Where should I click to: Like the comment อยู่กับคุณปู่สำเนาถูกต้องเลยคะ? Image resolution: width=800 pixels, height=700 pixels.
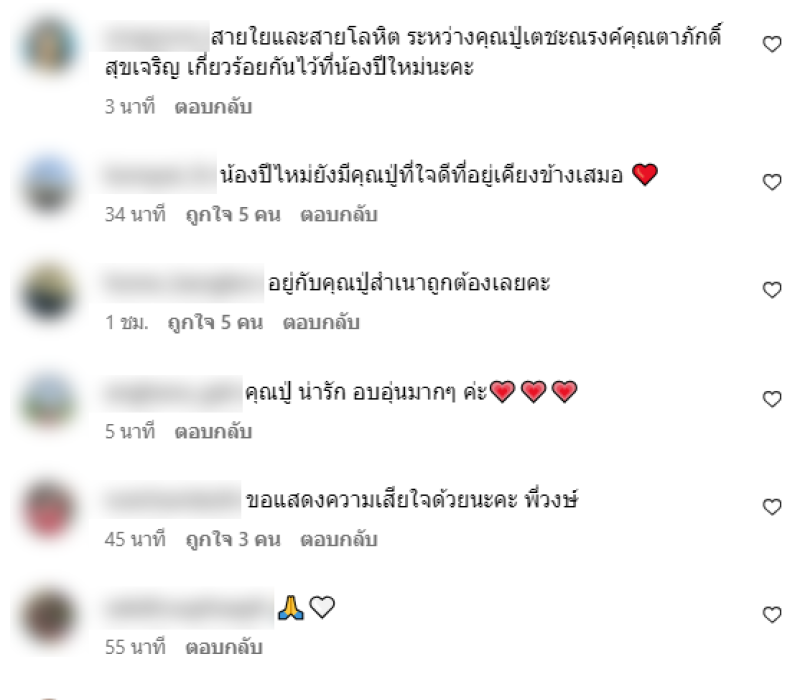pos(771,290)
